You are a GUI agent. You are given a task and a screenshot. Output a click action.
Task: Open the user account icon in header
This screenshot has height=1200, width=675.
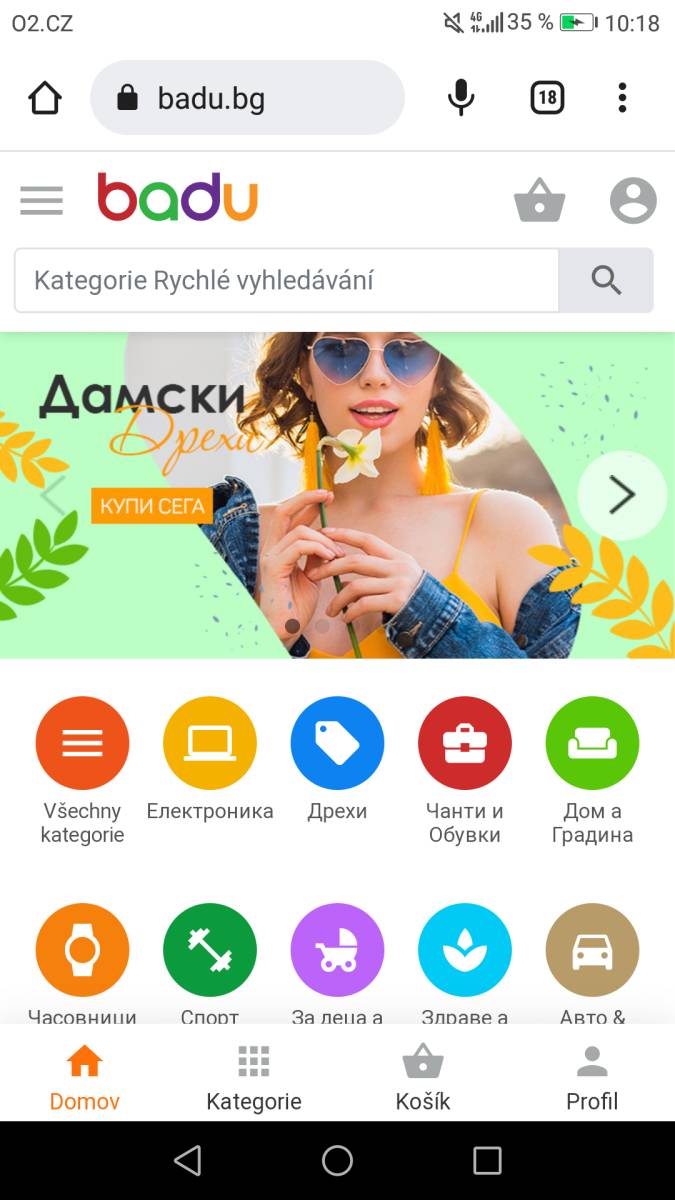pyautogui.click(x=633, y=200)
